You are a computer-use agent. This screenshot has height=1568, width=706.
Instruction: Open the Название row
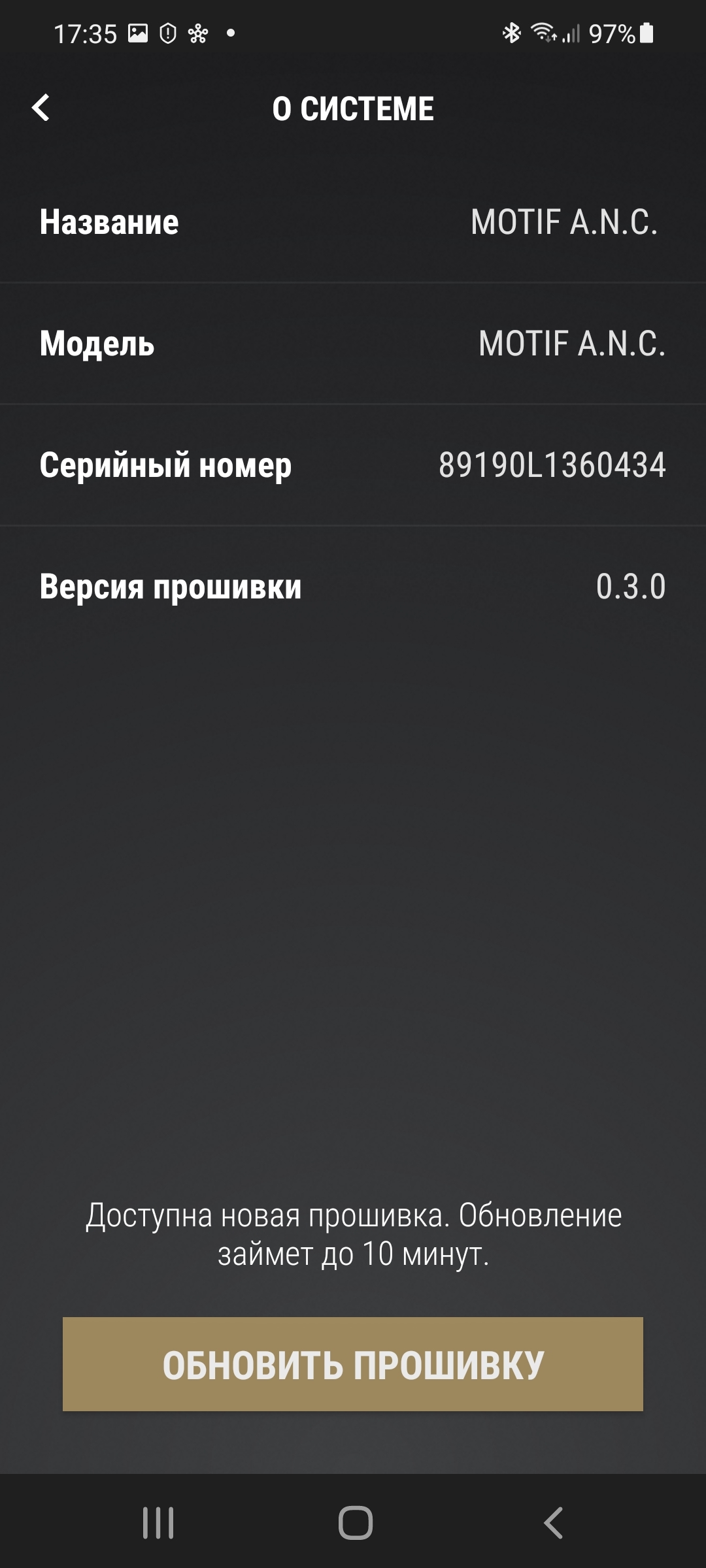point(353,222)
